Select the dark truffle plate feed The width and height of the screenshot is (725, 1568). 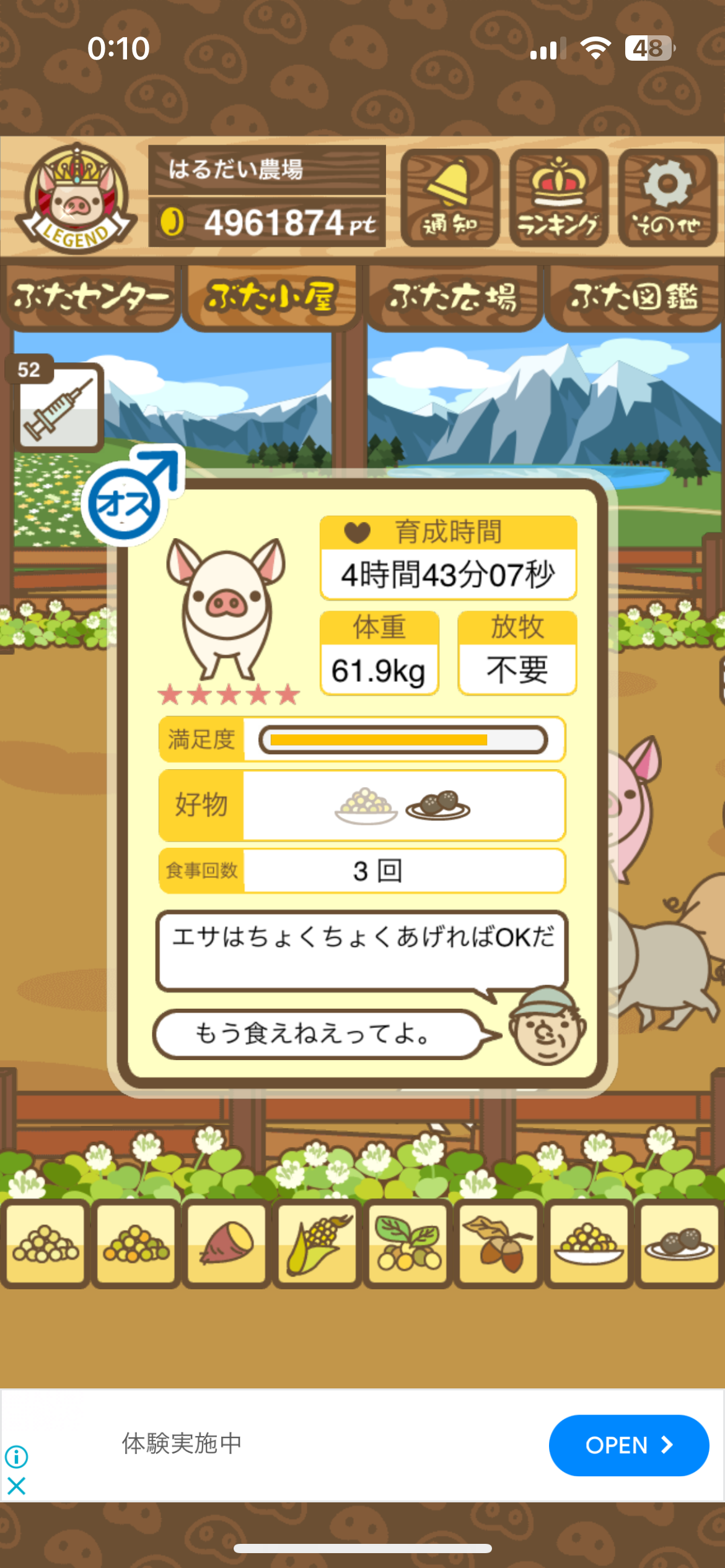679,1242
